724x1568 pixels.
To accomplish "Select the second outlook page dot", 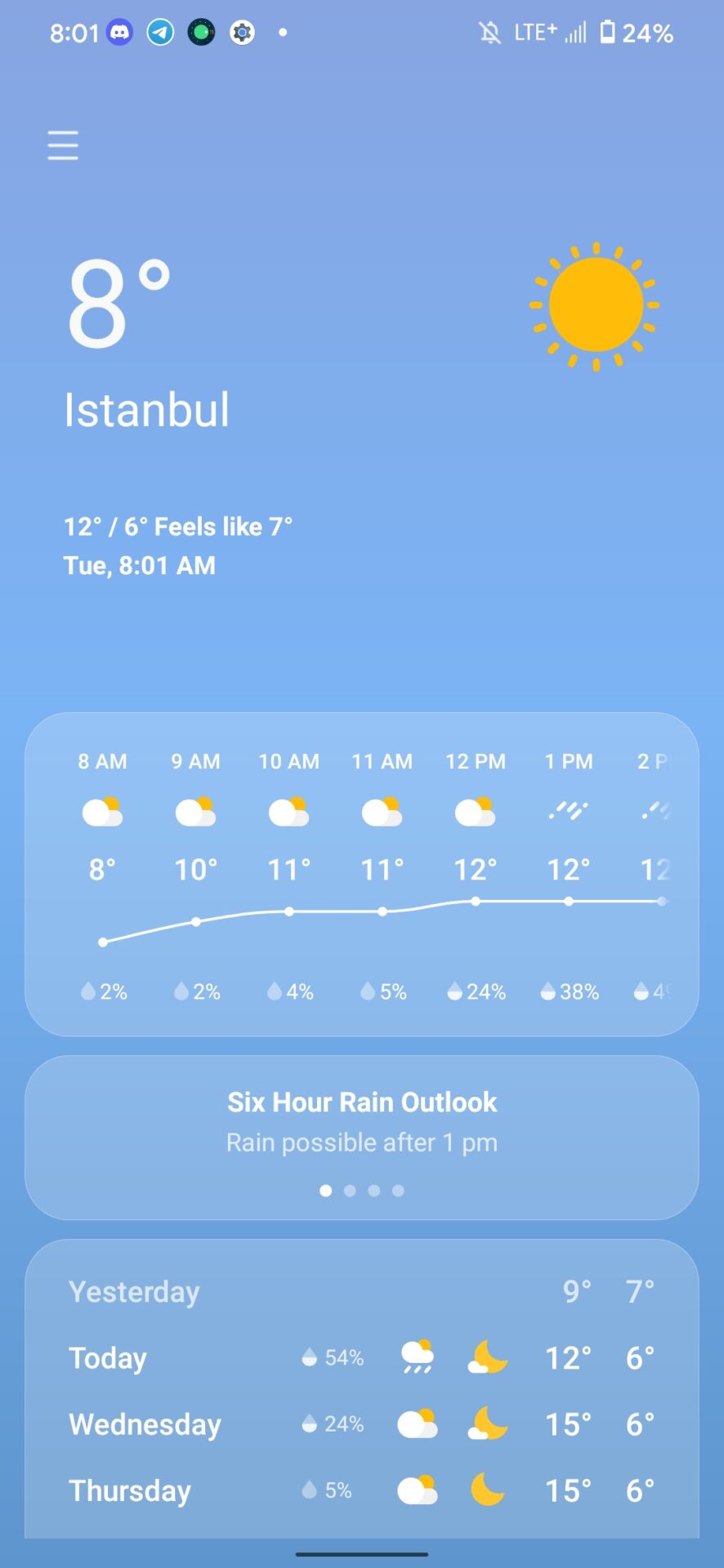I will click(x=350, y=1191).
